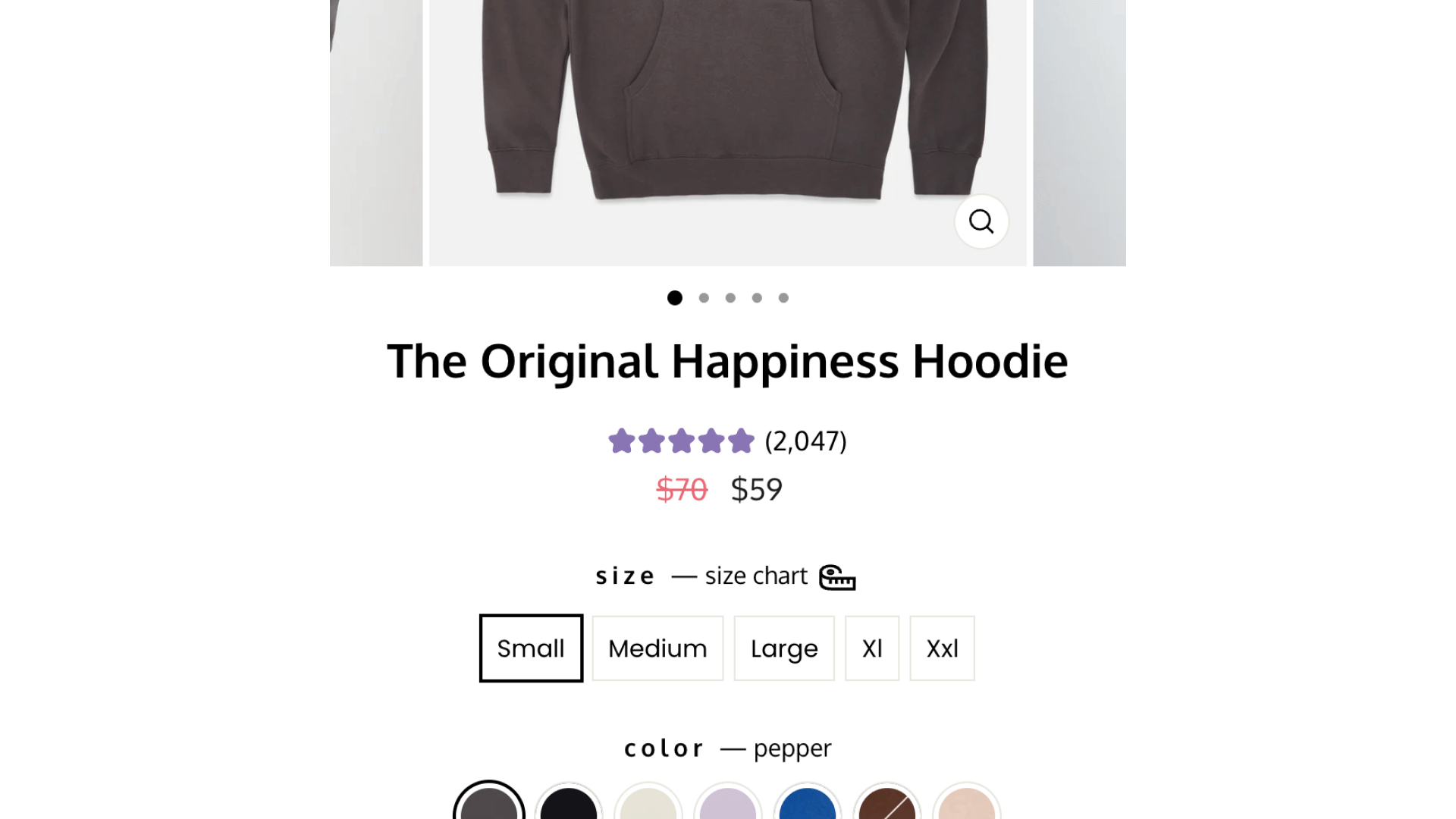Pick size Large
Viewport: 1456px width, 819px height.
pos(784,648)
